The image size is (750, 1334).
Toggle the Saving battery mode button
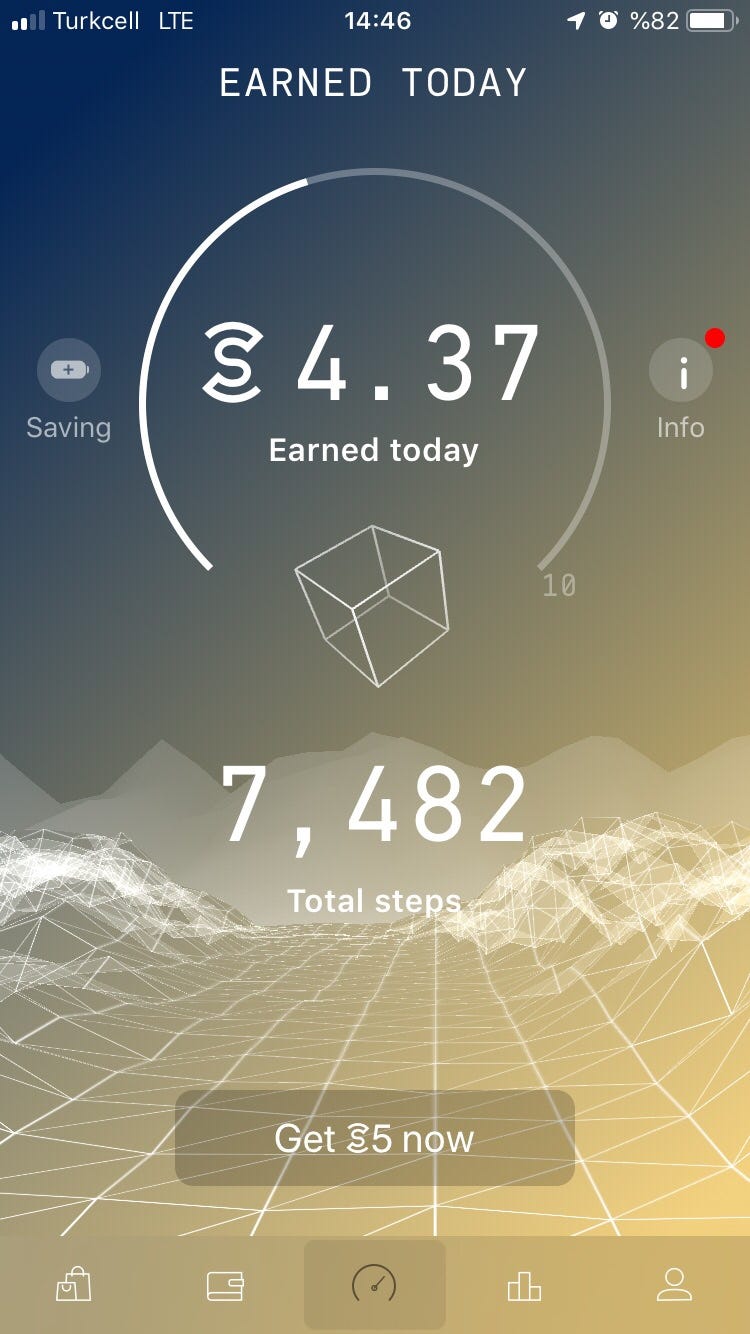click(x=69, y=371)
